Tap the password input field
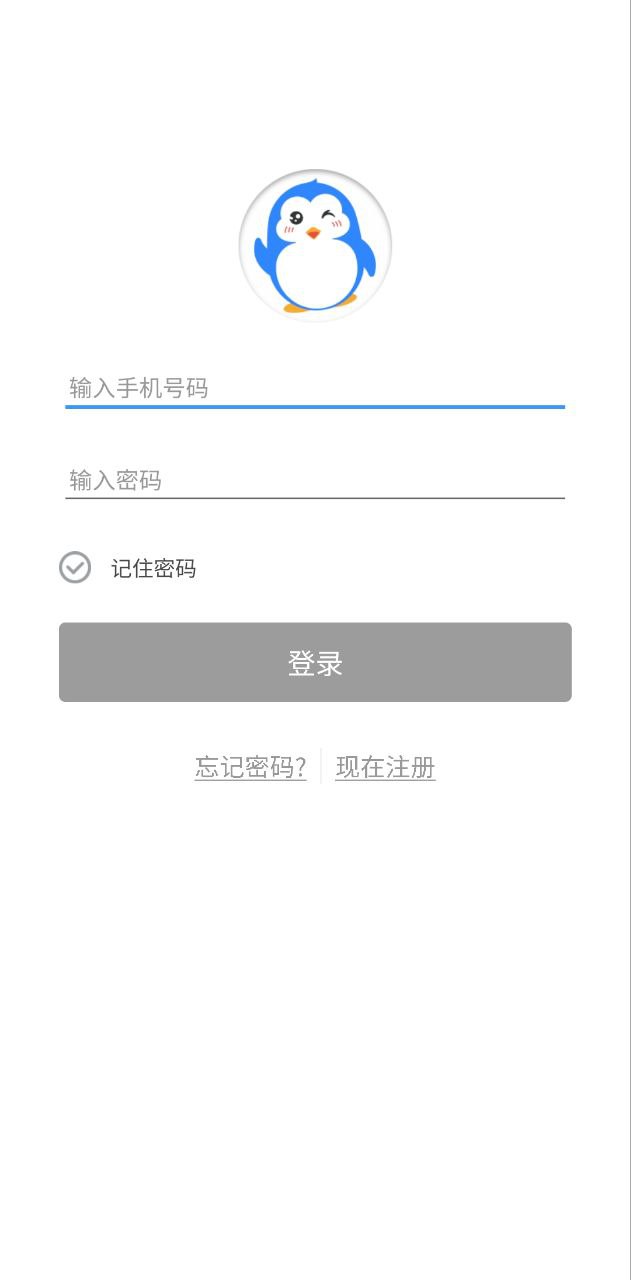 click(x=315, y=480)
